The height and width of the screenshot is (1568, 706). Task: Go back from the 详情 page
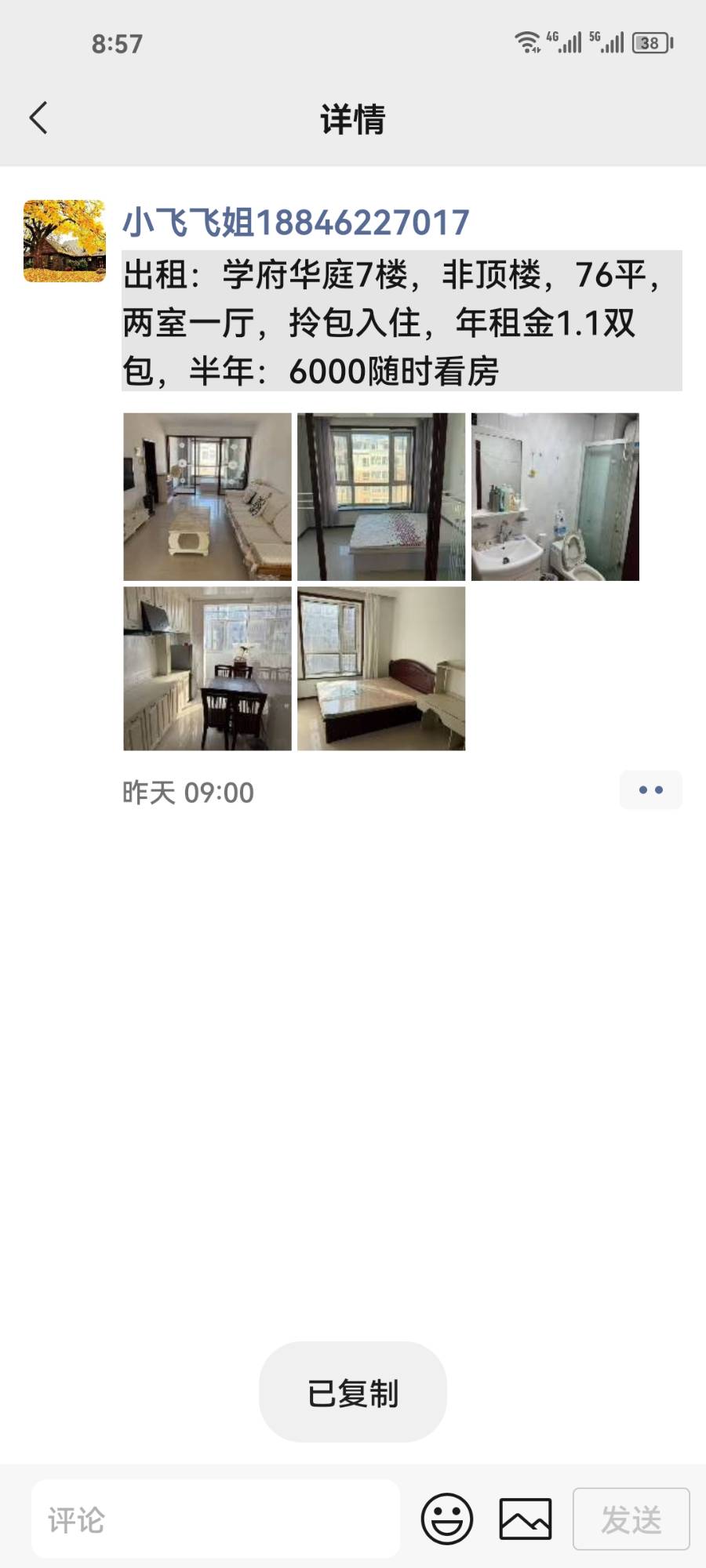[x=39, y=118]
